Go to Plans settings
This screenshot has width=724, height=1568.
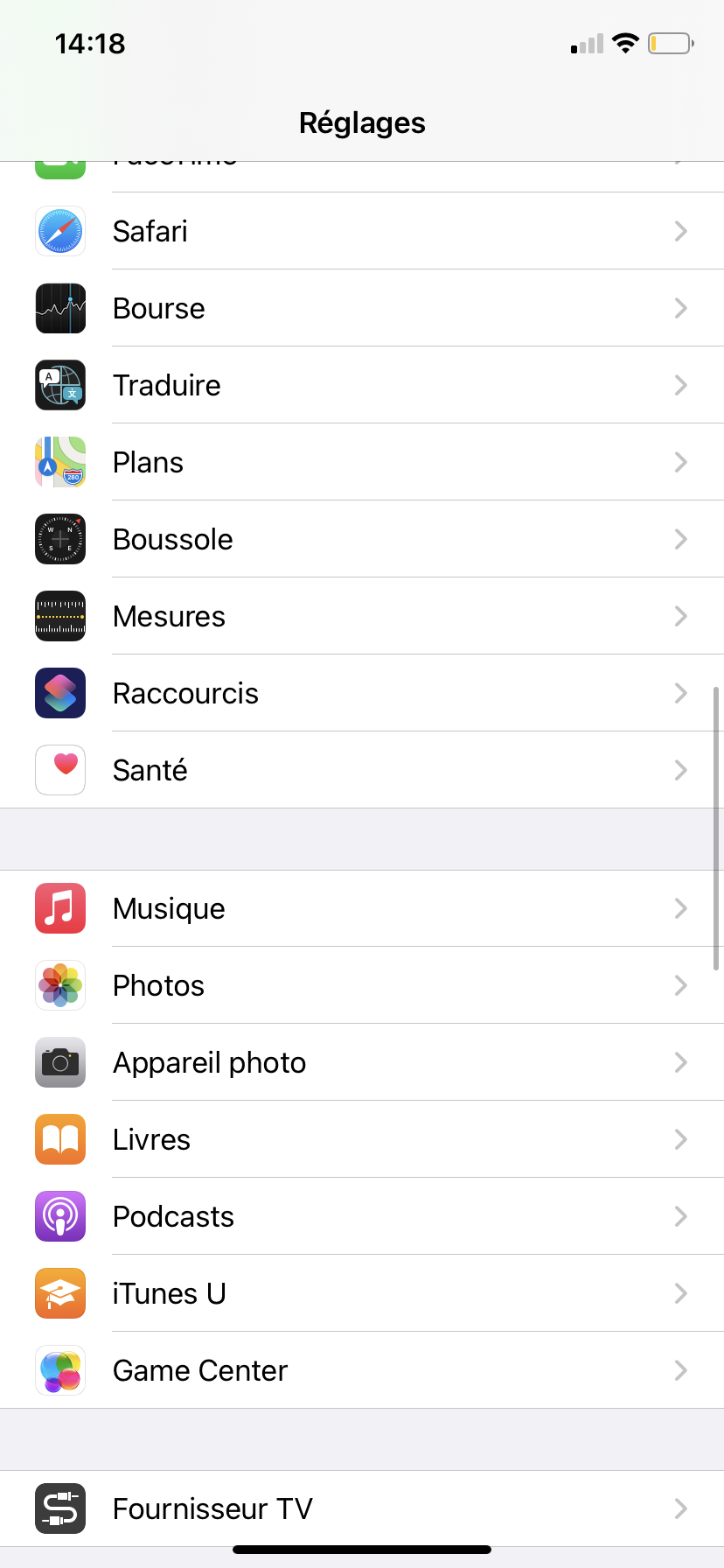point(362,462)
